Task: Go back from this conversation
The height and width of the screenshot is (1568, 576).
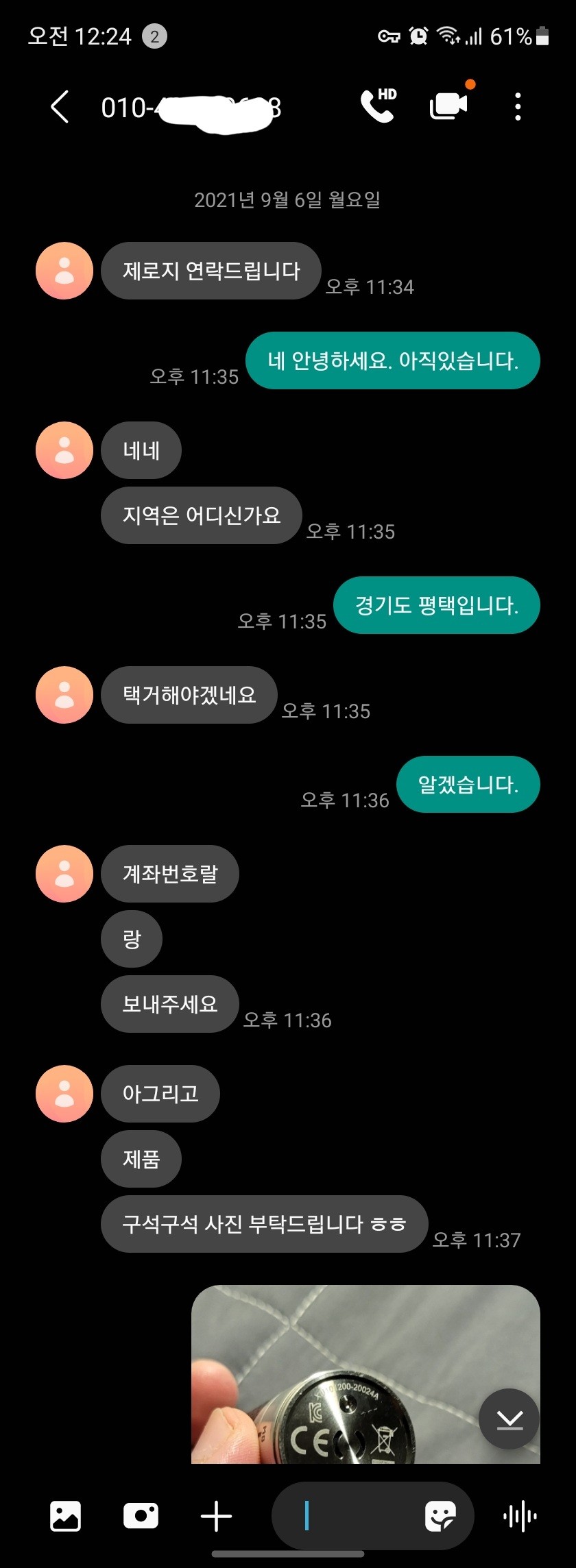Action: tap(60, 107)
